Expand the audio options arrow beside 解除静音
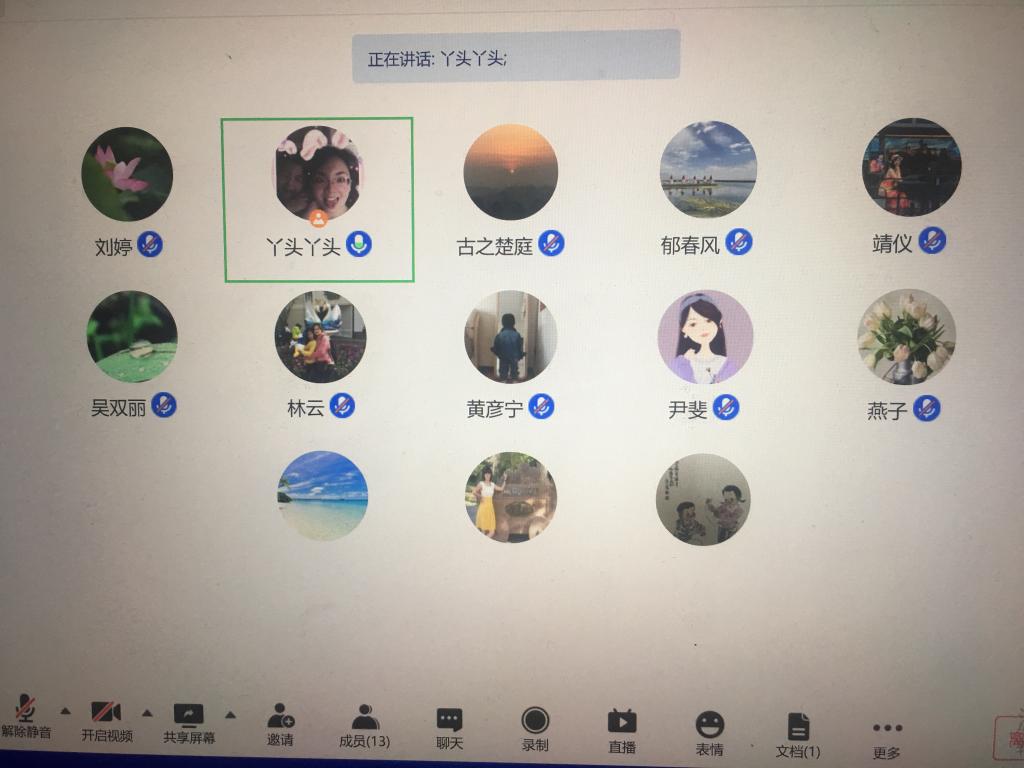The width and height of the screenshot is (1024, 768). tap(65, 711)
